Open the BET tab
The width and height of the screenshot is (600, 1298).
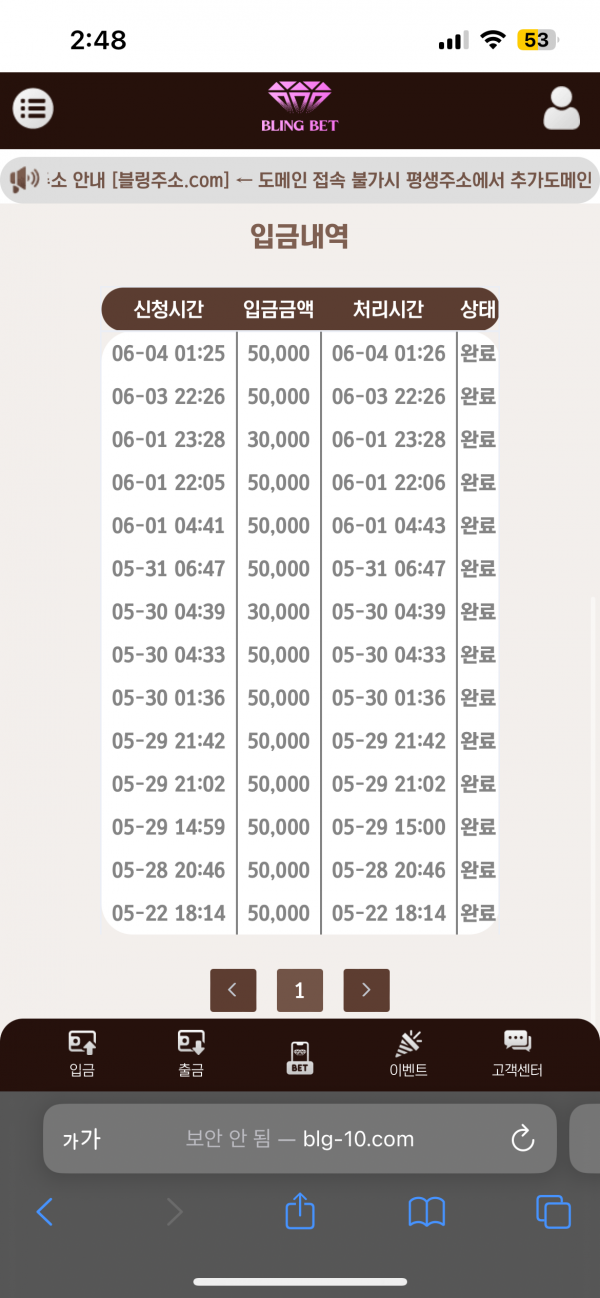coord(299,1057)
